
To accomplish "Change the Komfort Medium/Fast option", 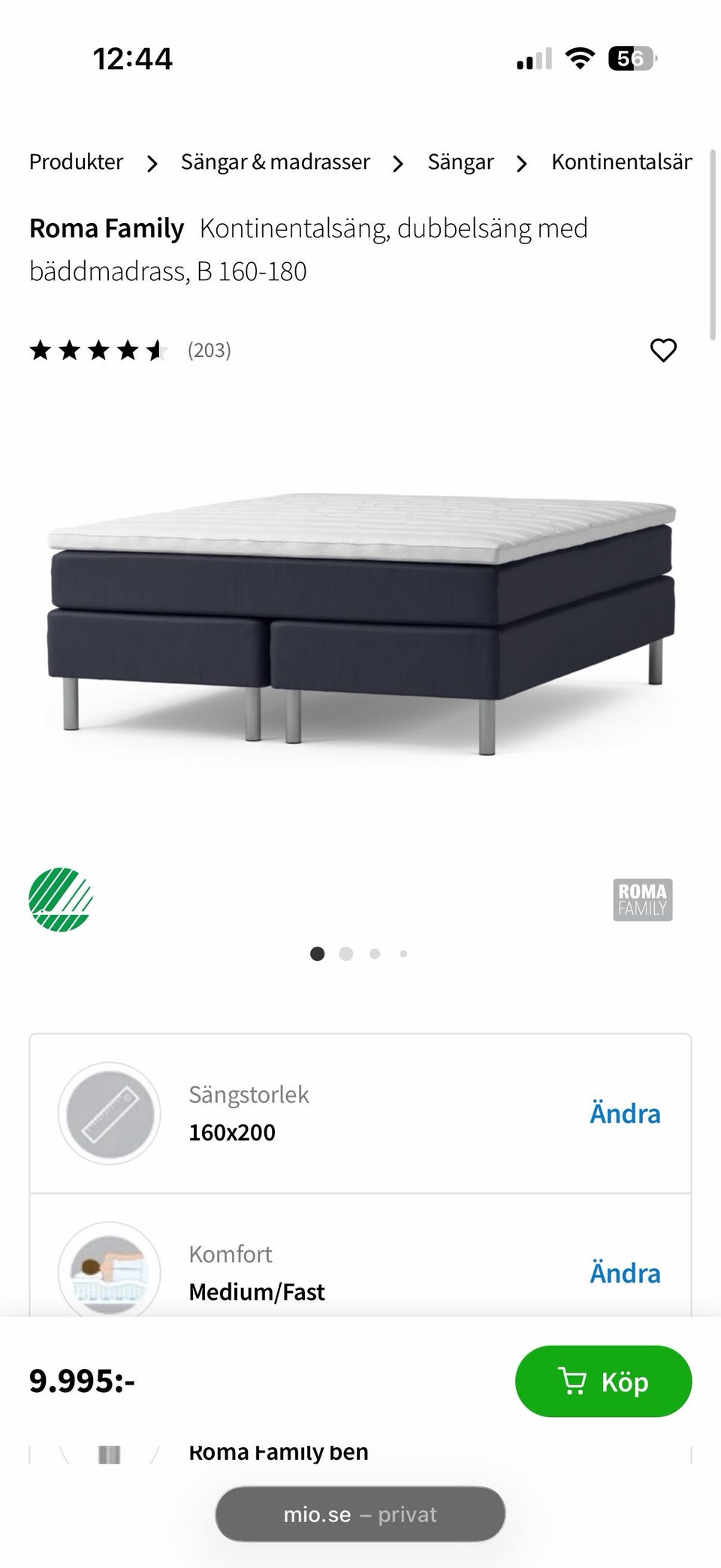I will click(624, 1273).
